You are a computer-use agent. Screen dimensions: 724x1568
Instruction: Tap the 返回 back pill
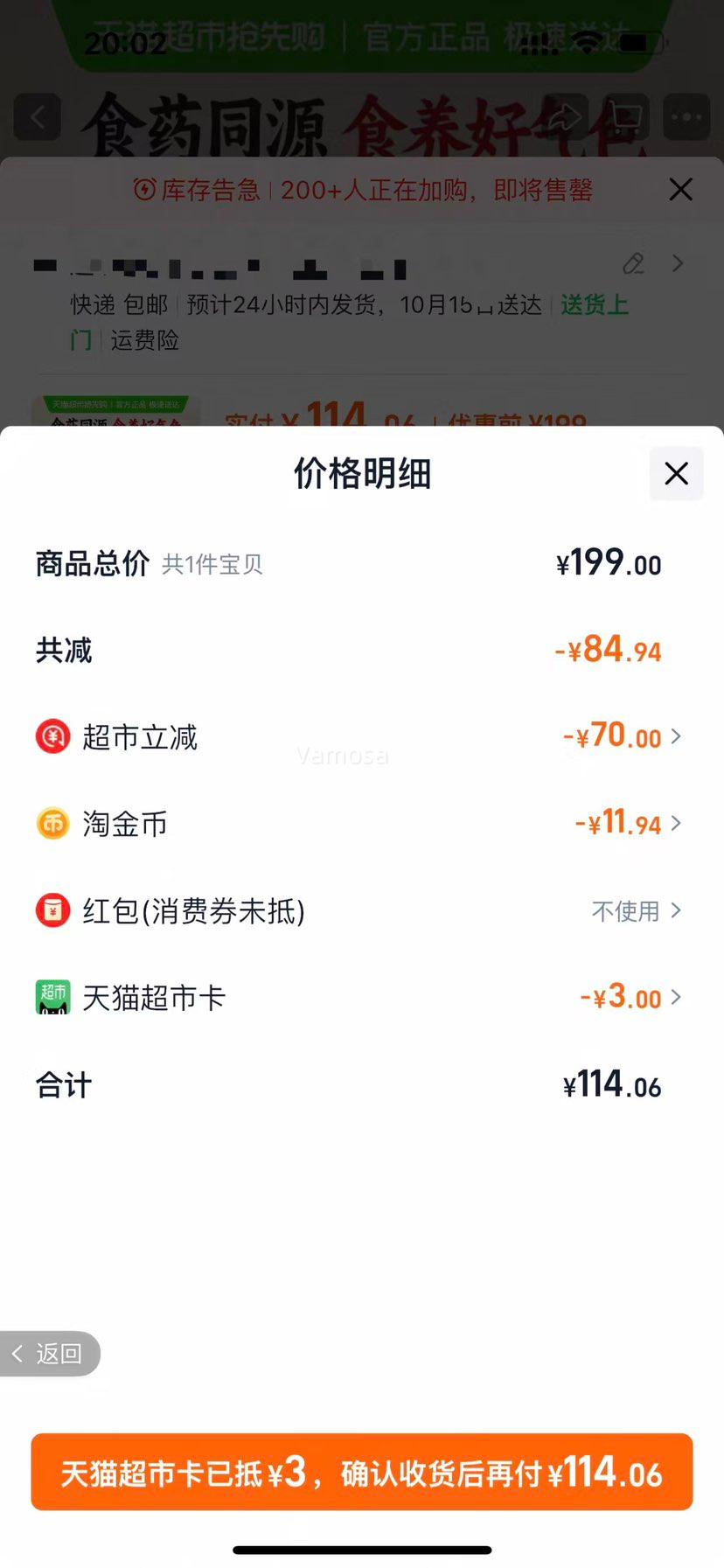pos(50,1354)
